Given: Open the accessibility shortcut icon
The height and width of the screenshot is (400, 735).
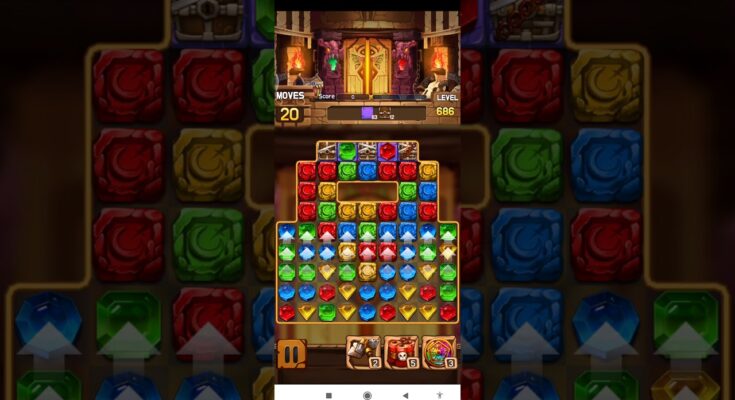Looking at the screenshot, I should click(x=442, y=395).
